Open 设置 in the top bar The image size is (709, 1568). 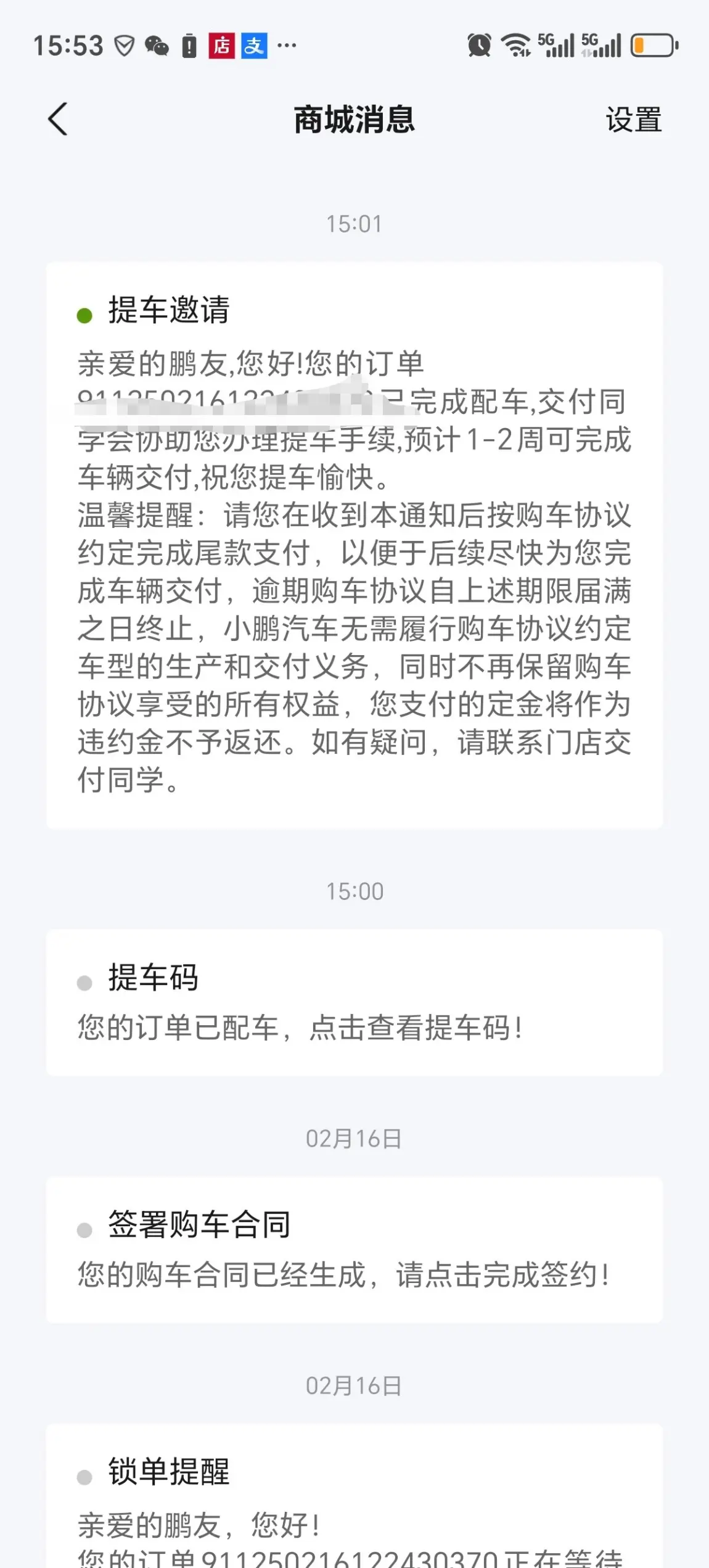point(633,120)
